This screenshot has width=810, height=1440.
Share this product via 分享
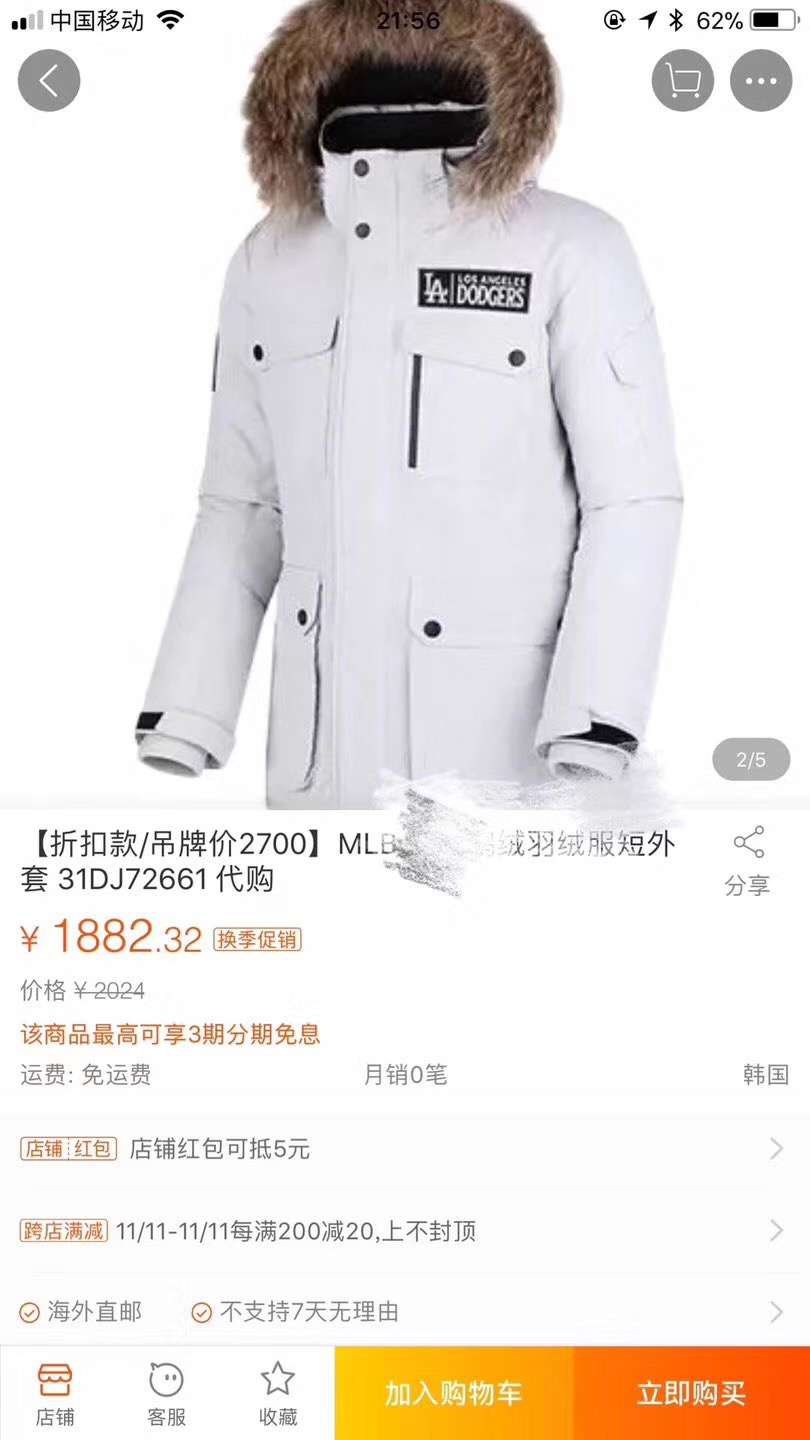[x=748, y=860]
